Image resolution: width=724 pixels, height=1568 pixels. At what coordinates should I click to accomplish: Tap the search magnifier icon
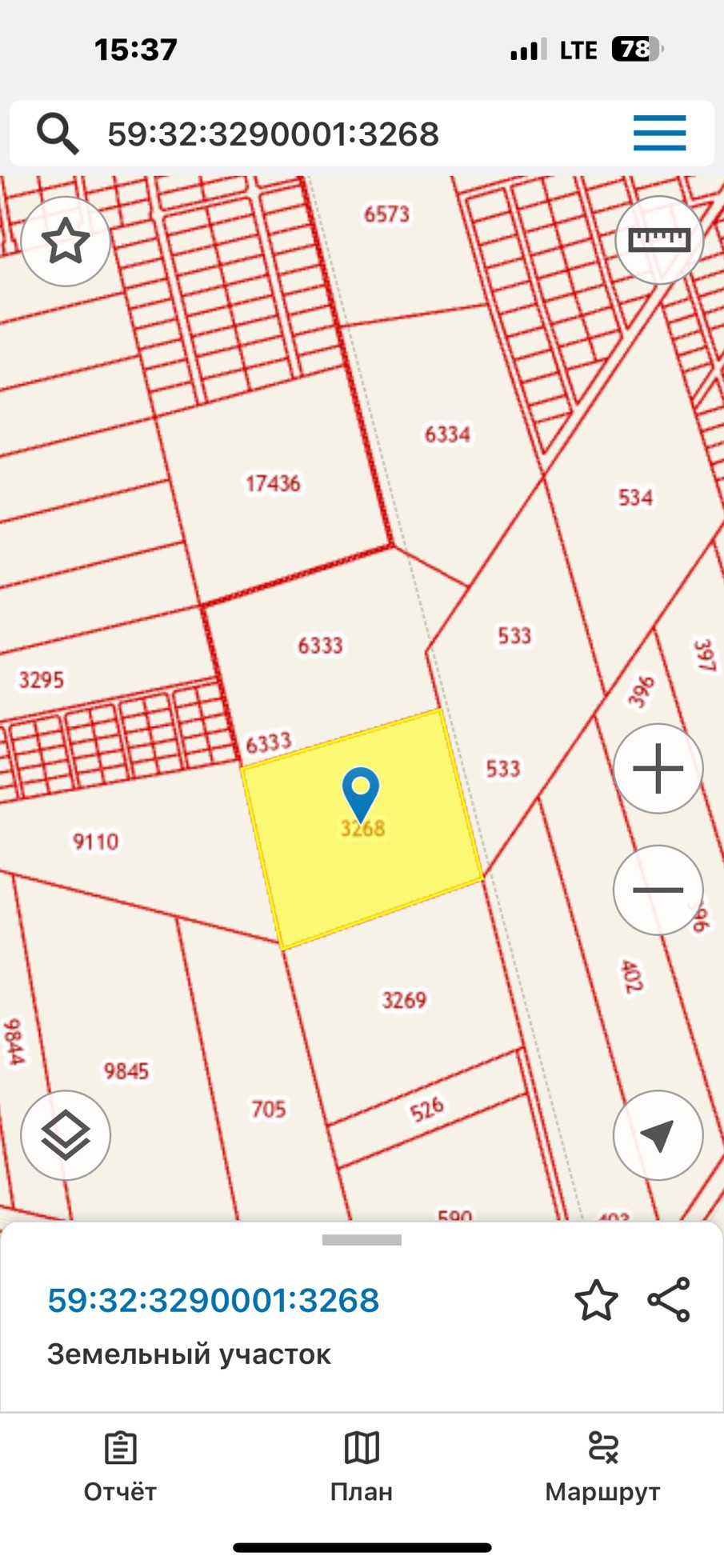pyautogui.click(x=58, y=134)
